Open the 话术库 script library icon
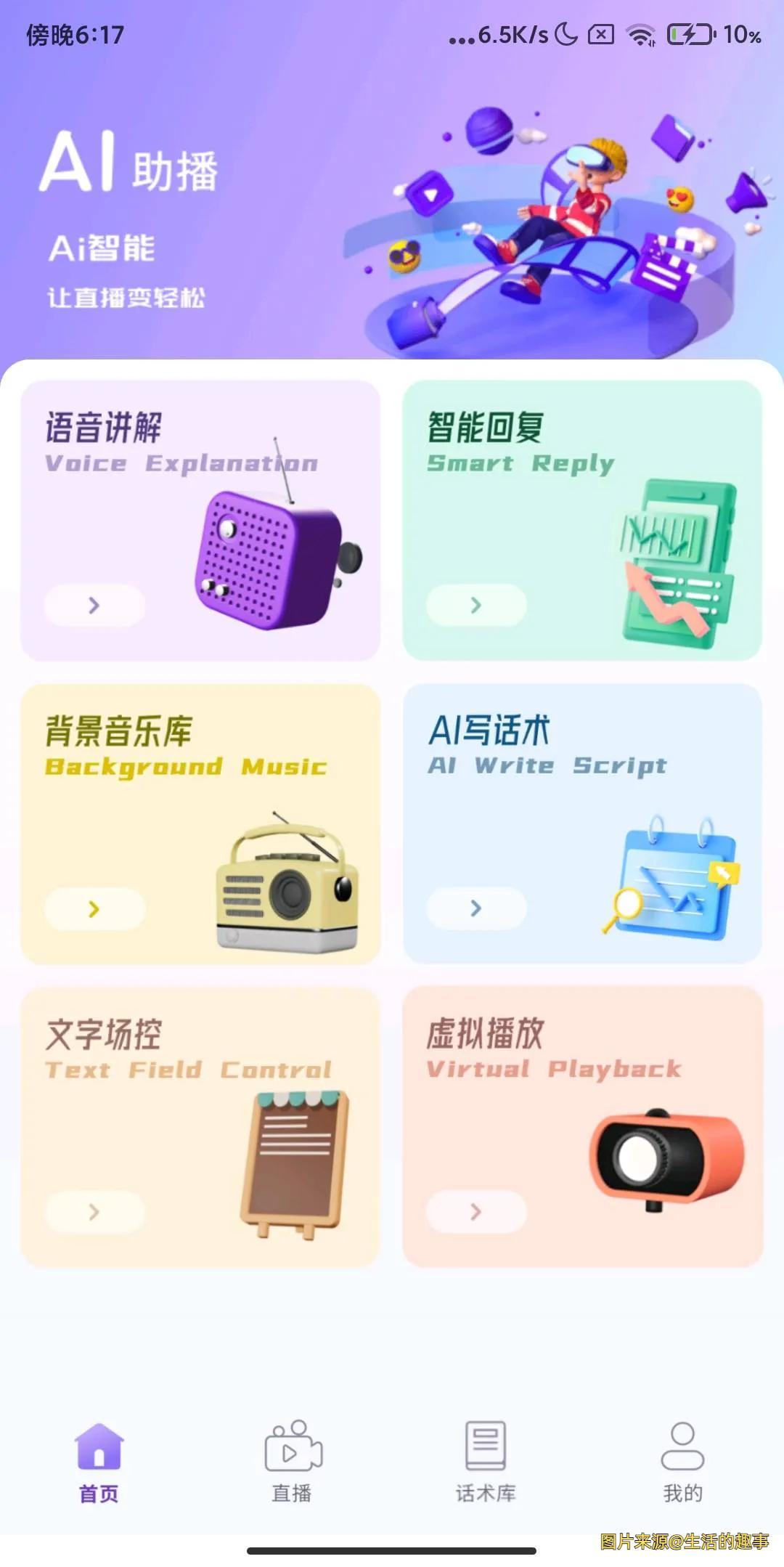Viewport: 784px width, 1567px height. (485, 1445)
